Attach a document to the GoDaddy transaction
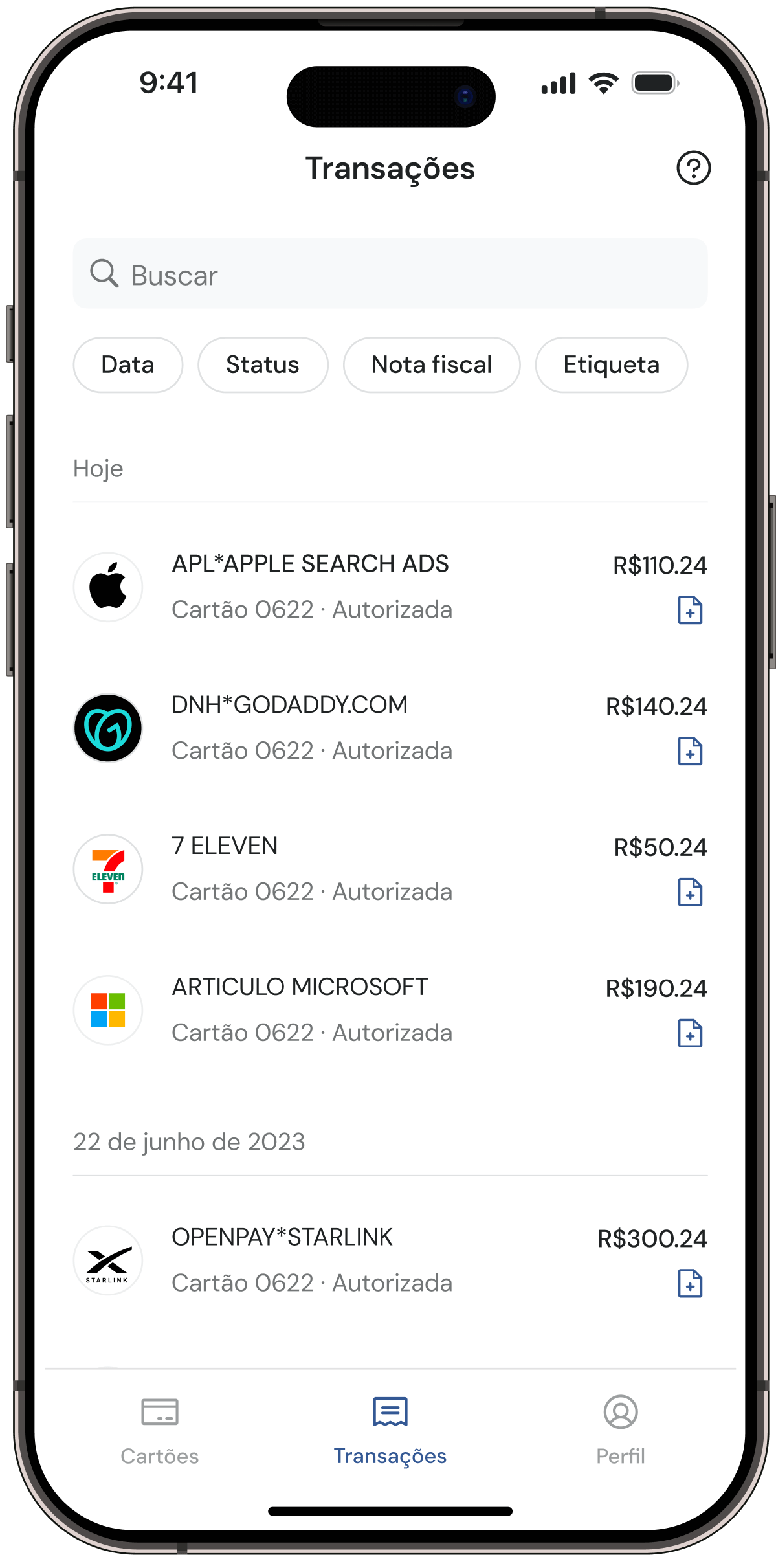This screenshot has height=1568, width=776. click(691, 752)
